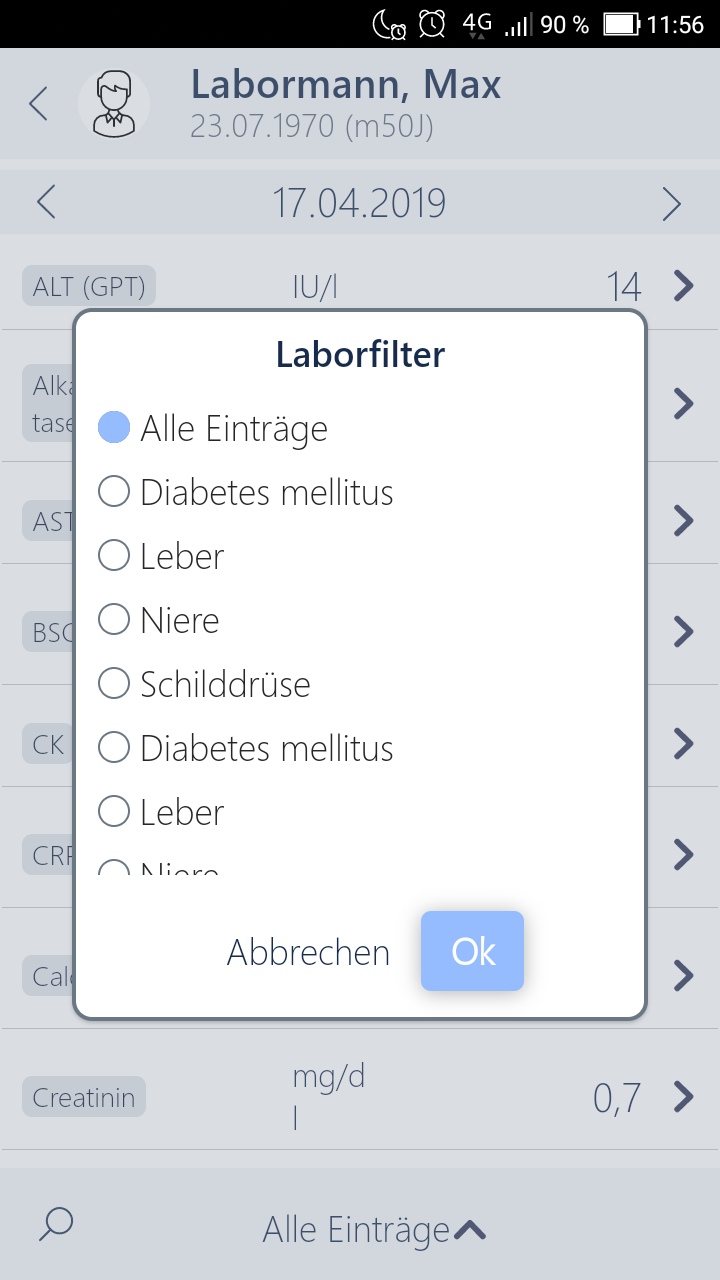Go back from Labormann, Max's record
Image resolution: width=720 pixels, height=1280 pixels.
pos(38,103)
